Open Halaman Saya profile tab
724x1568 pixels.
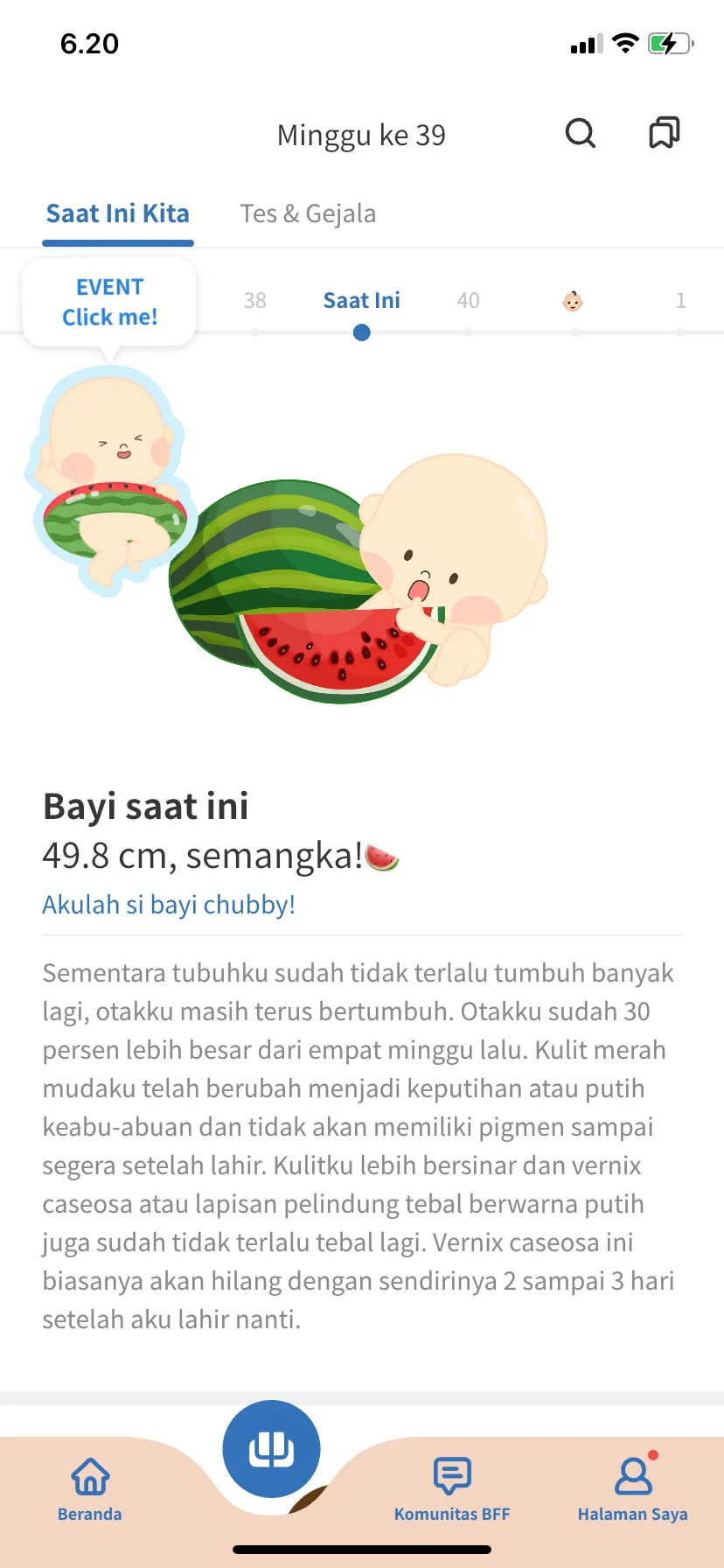(x=633, y=1489)
